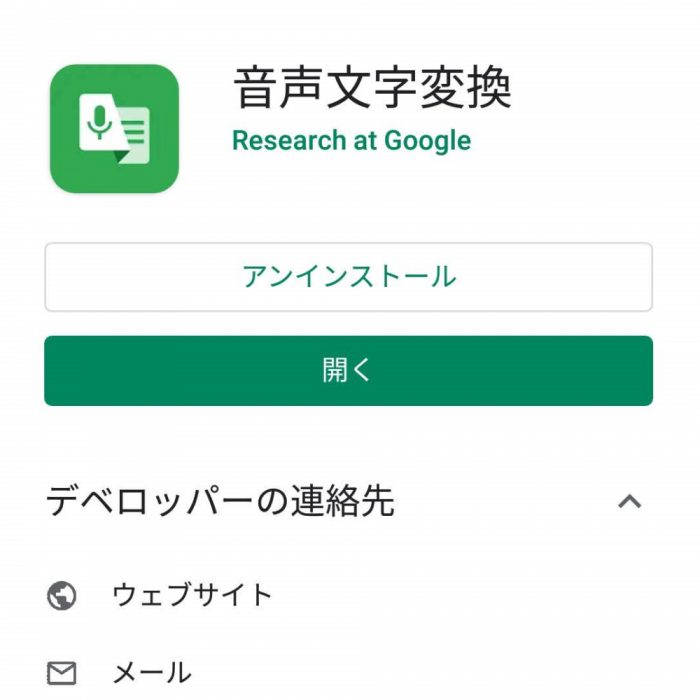Select the メール contact row
This screenshot has width=700, height=700.
click(152, 672)
